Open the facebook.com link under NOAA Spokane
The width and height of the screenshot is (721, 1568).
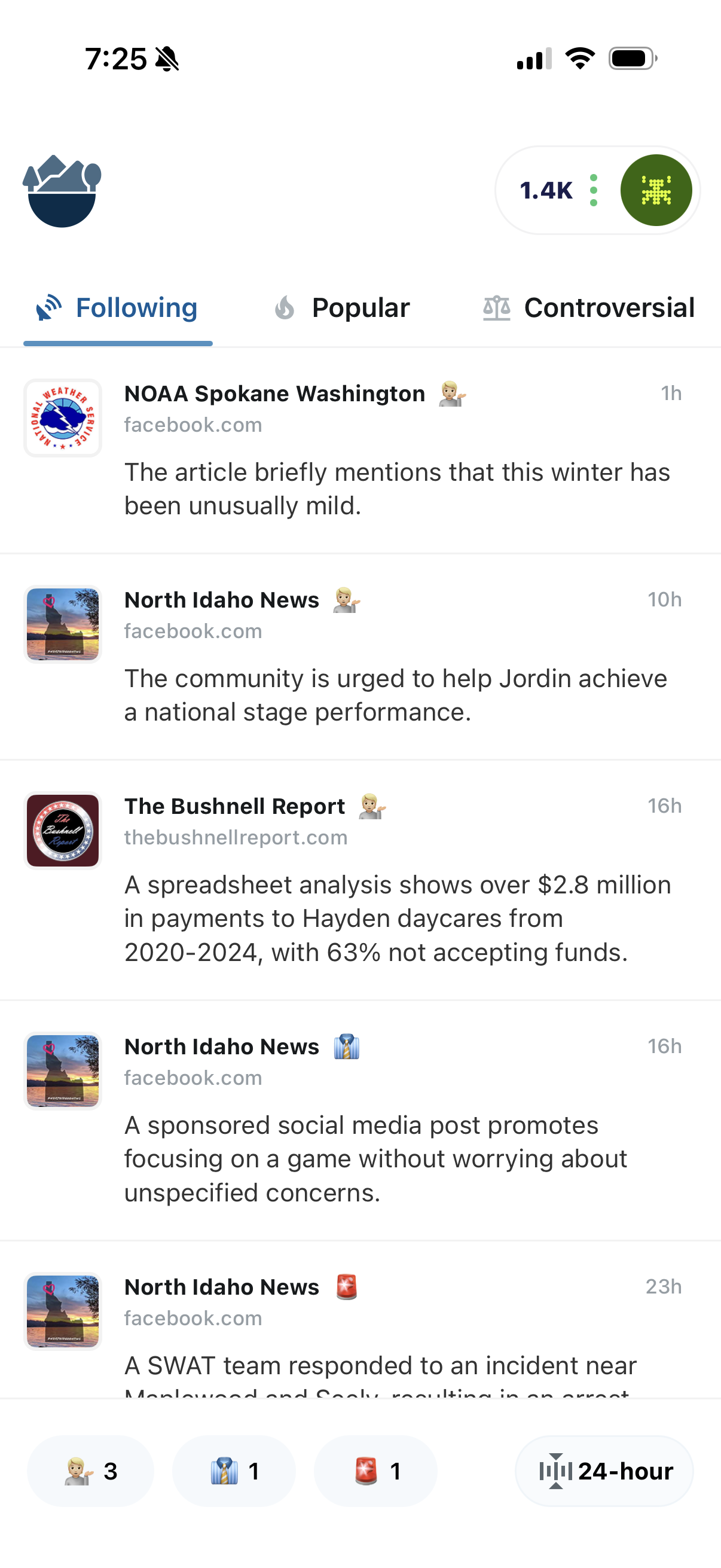(193, 424)
